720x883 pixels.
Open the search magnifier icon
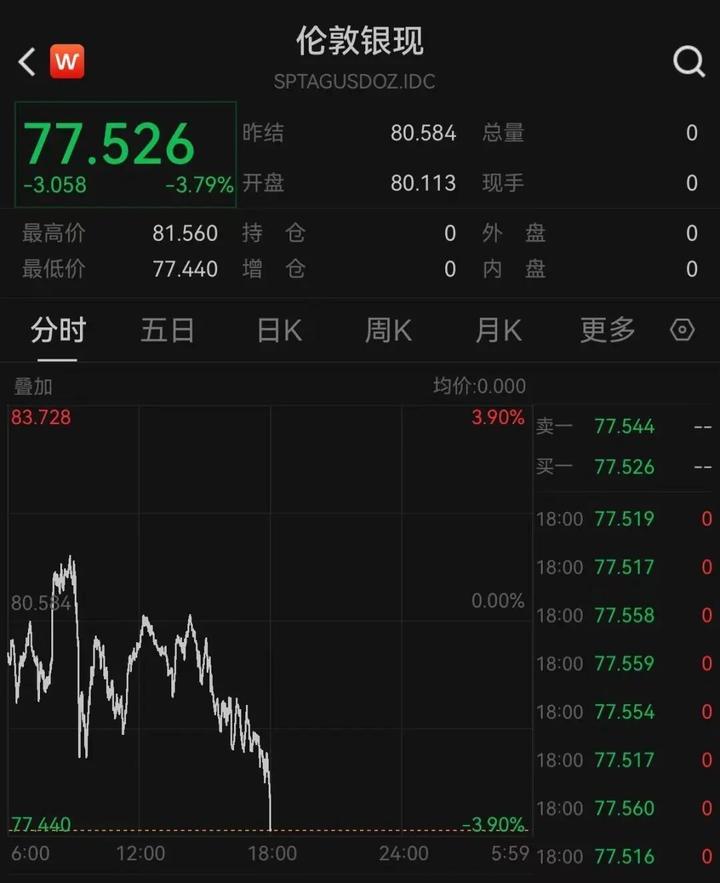689,62
